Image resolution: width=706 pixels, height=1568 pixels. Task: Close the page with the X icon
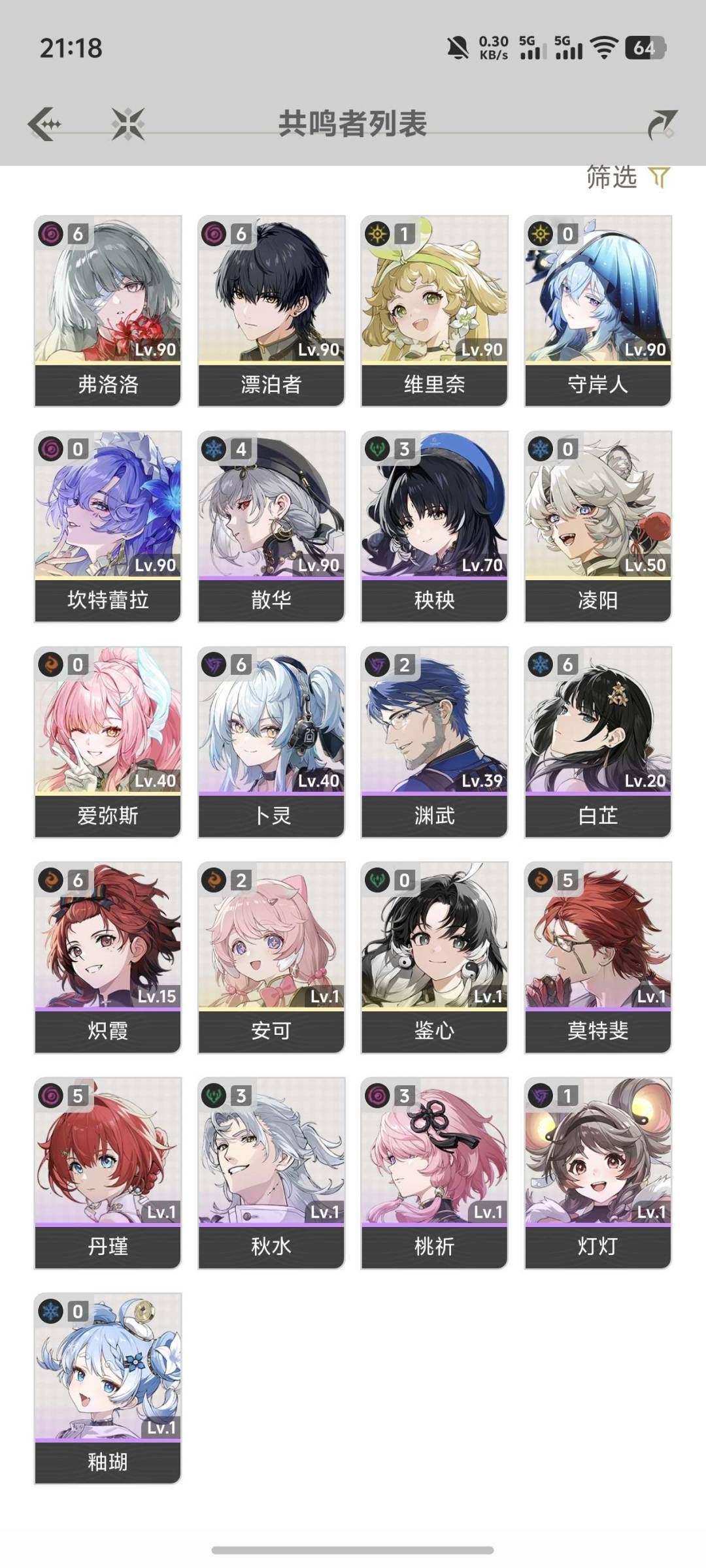(127, 123)
